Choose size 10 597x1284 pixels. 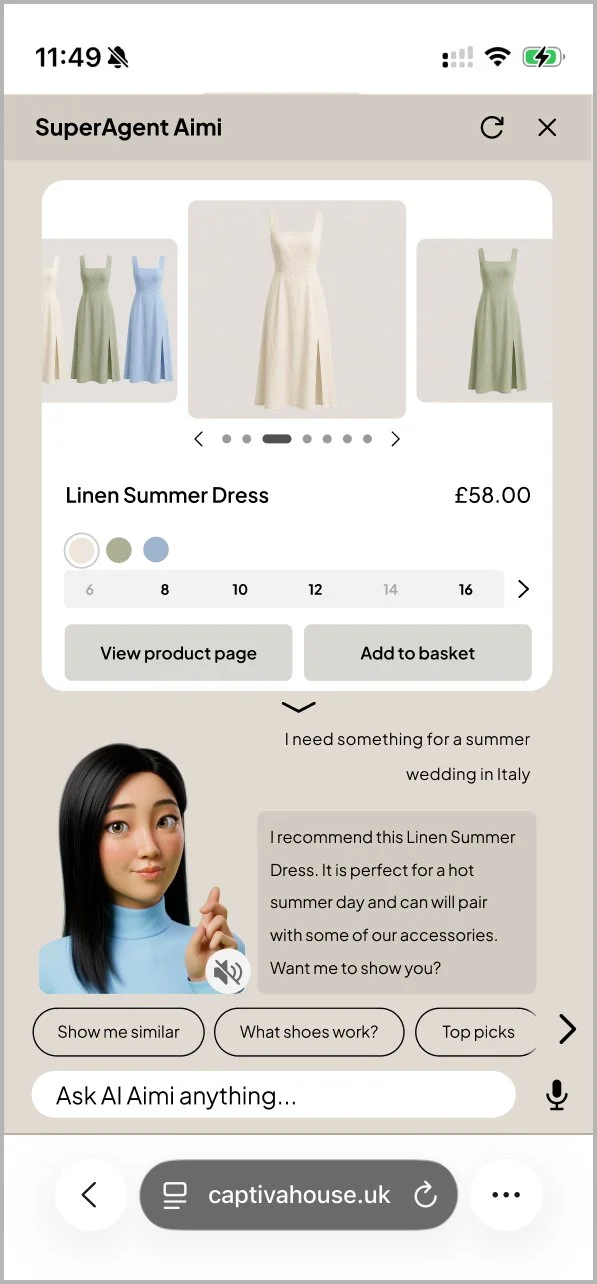(x=240, y=590)
